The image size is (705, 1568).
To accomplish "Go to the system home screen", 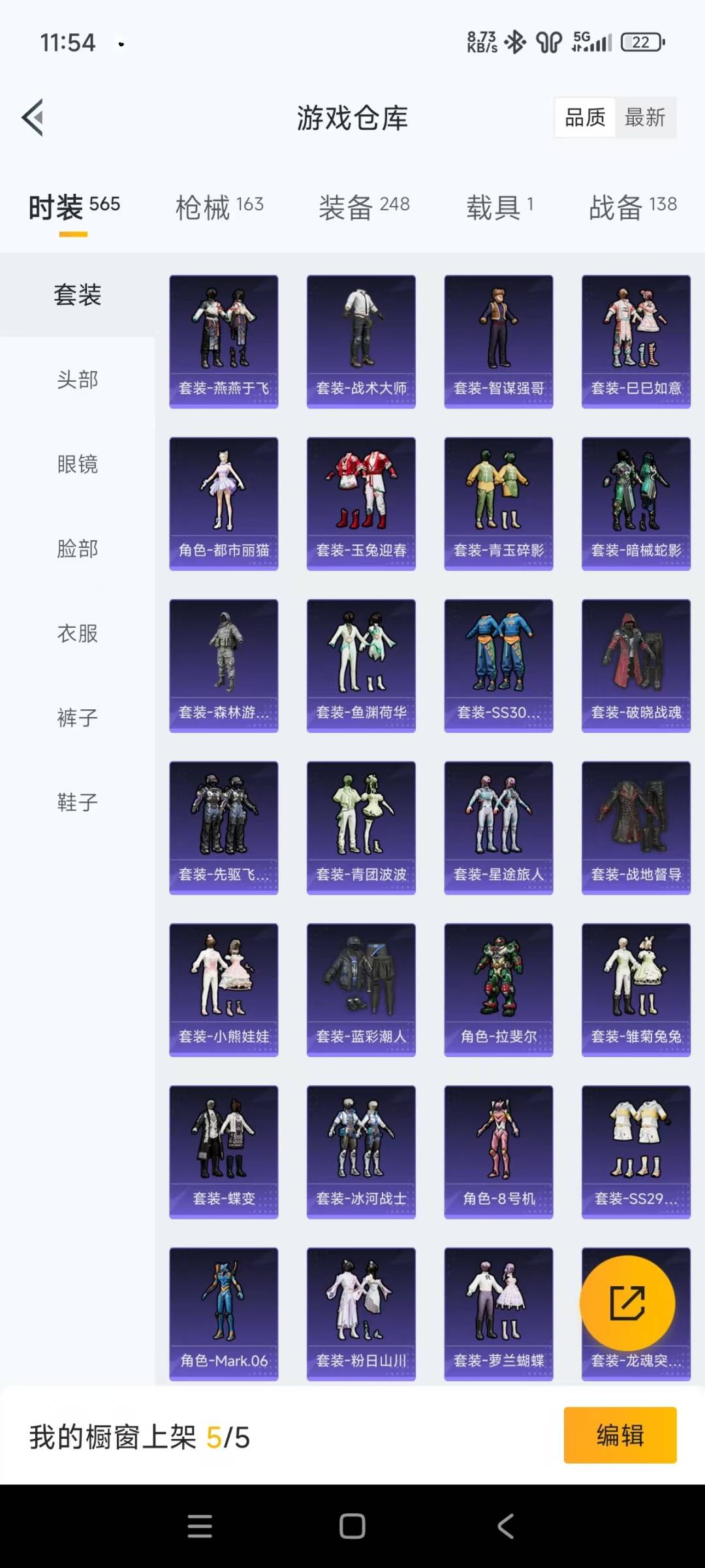I will [x=352, y=1526].
